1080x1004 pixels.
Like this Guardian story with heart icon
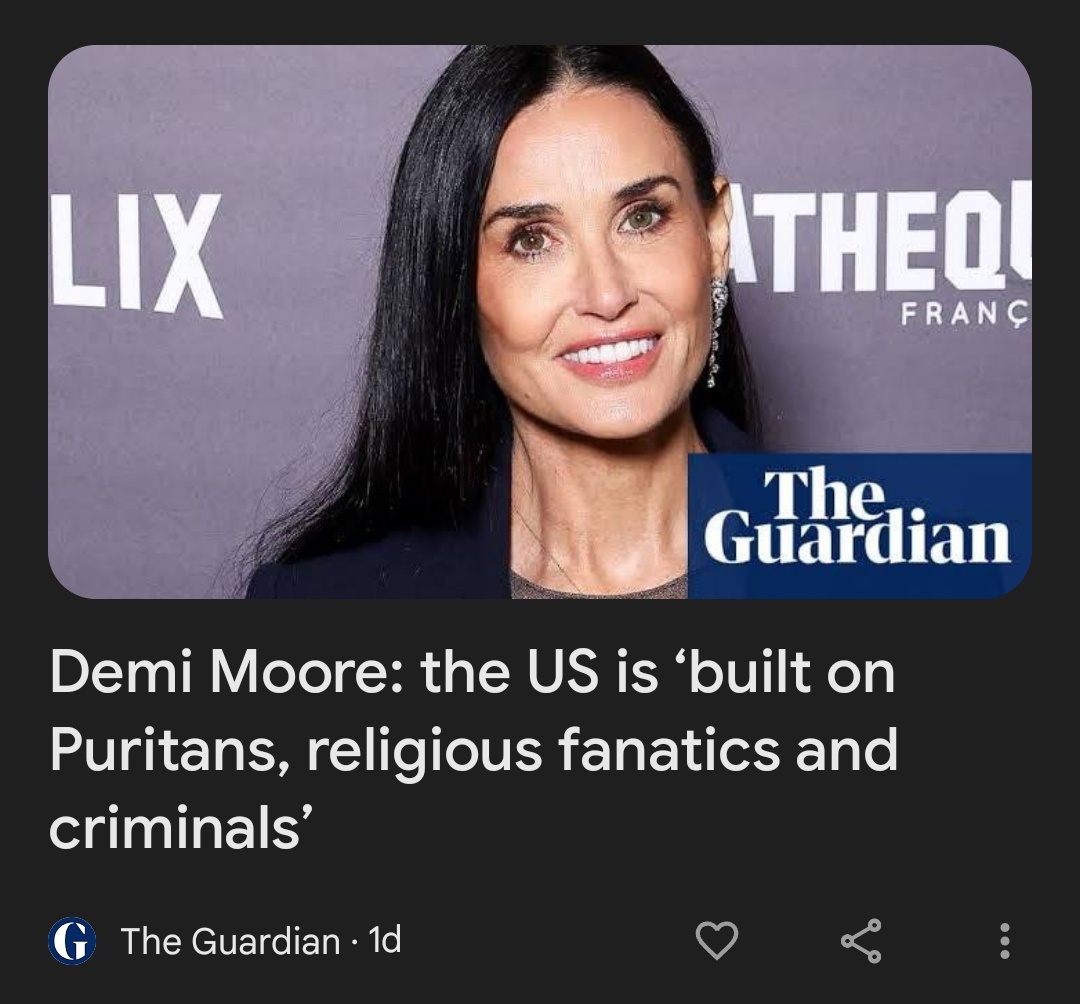pyautogui.click(x=716, y=941)
